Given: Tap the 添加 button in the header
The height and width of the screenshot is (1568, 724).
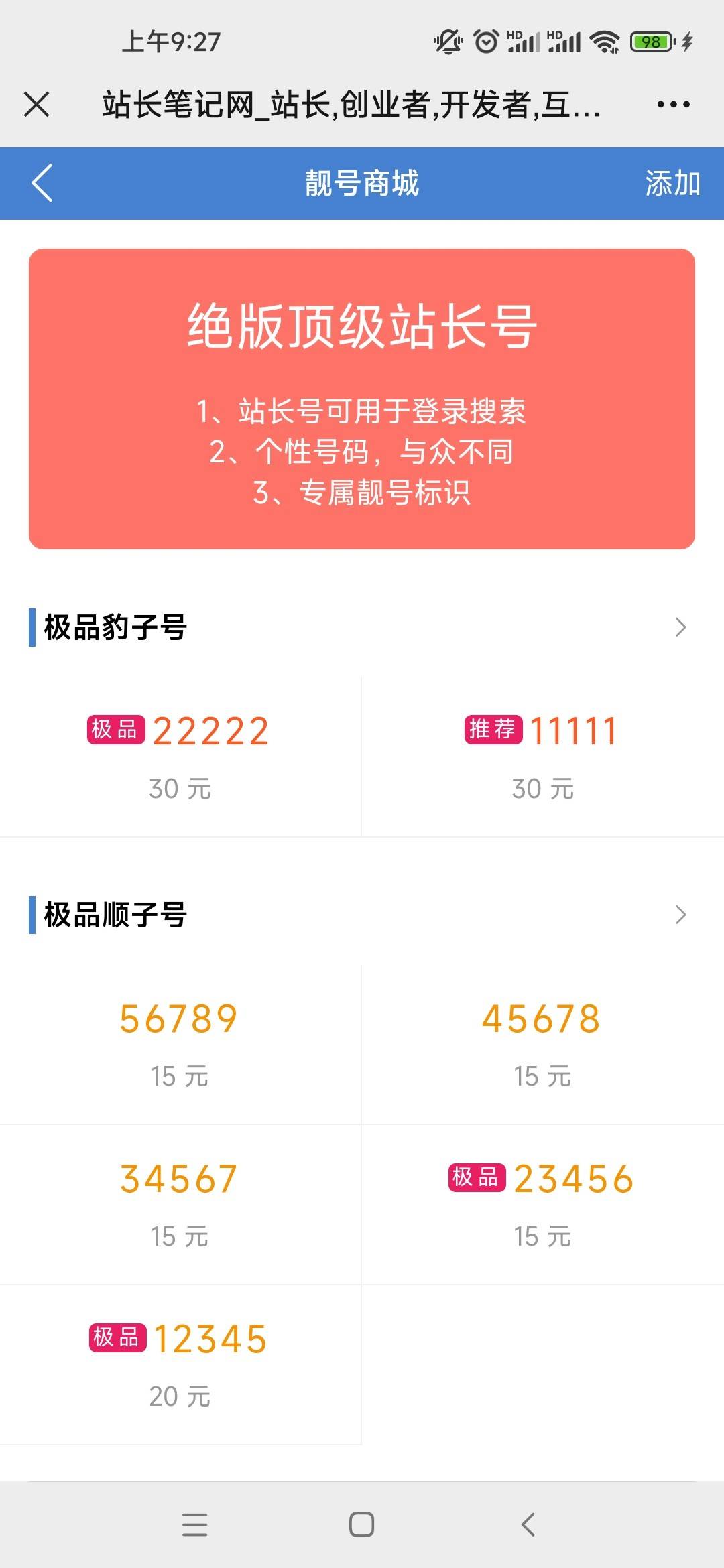Looking at the screenshot, I should [x=672, y=183].
